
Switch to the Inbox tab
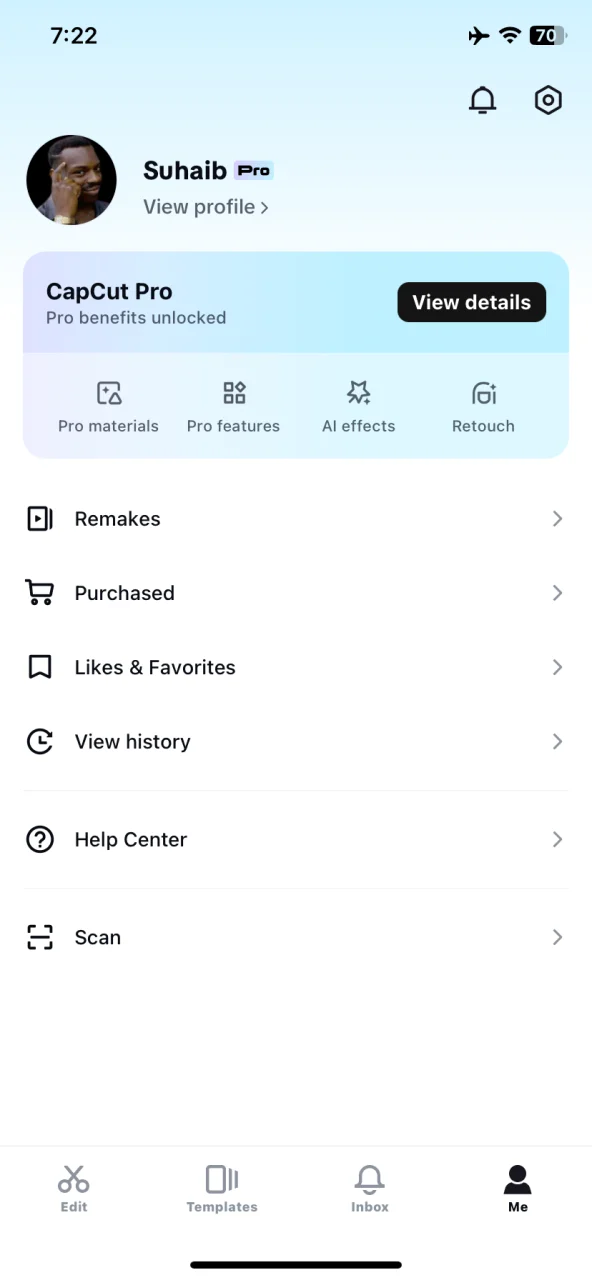(370, 1188)
